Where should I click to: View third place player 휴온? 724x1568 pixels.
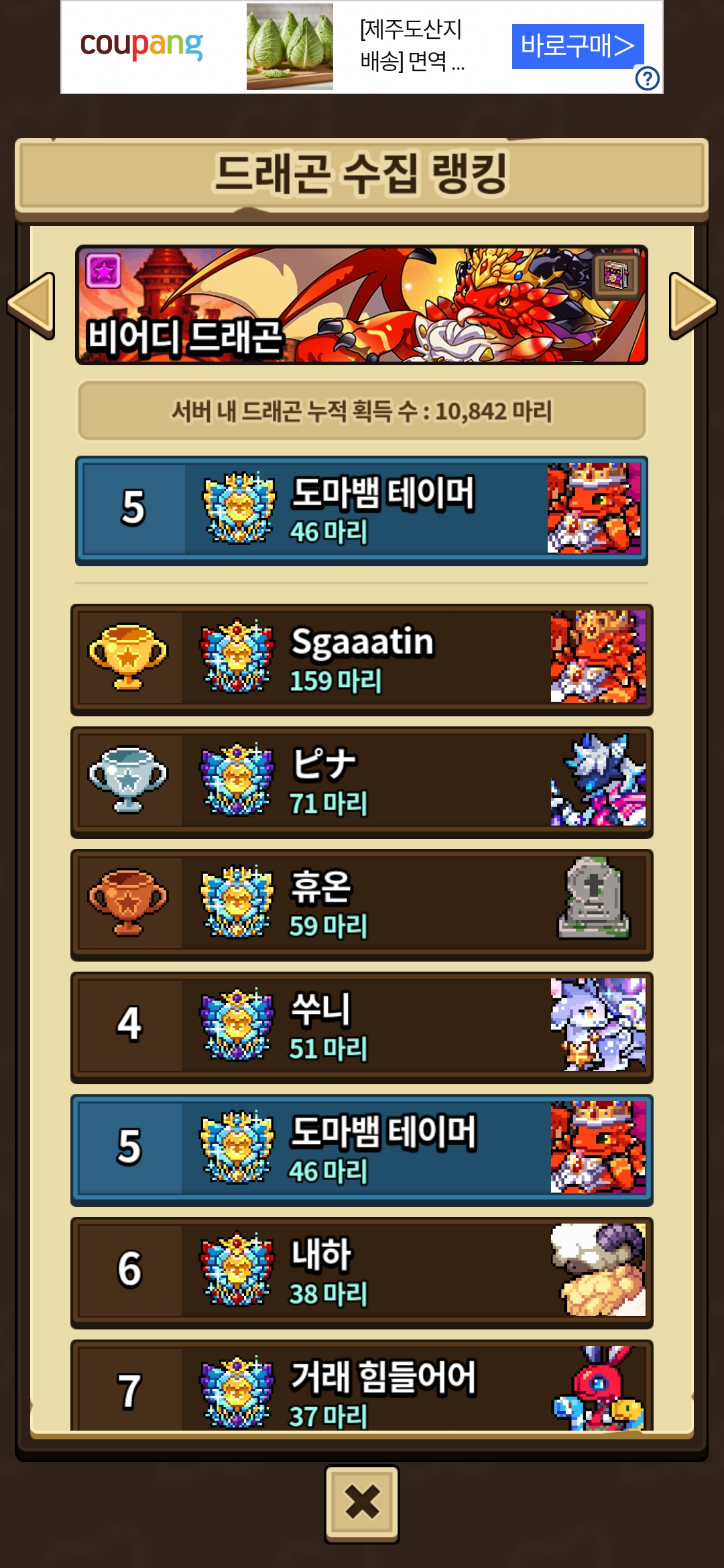pyautogui.click(x=362, y=905)
